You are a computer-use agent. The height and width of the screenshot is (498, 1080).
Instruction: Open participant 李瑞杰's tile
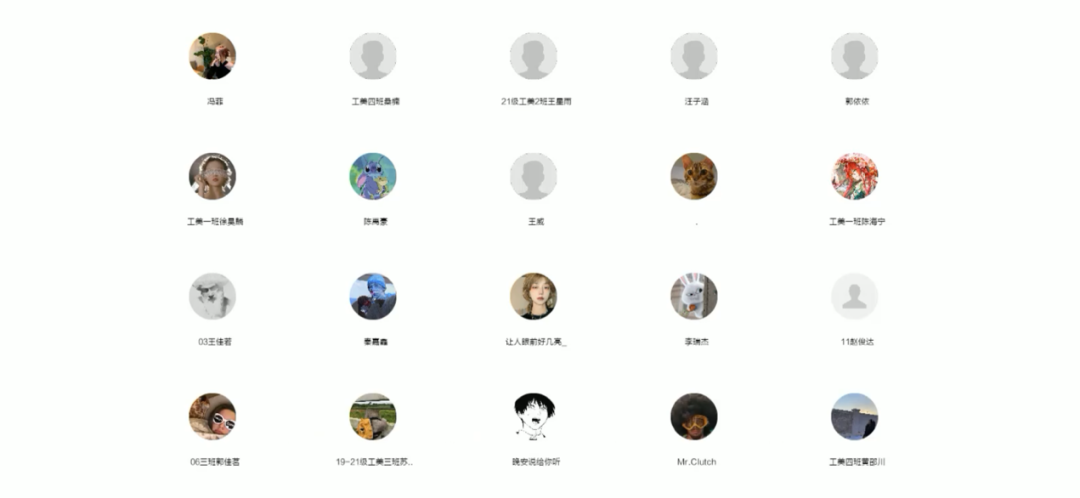(694, 297)
